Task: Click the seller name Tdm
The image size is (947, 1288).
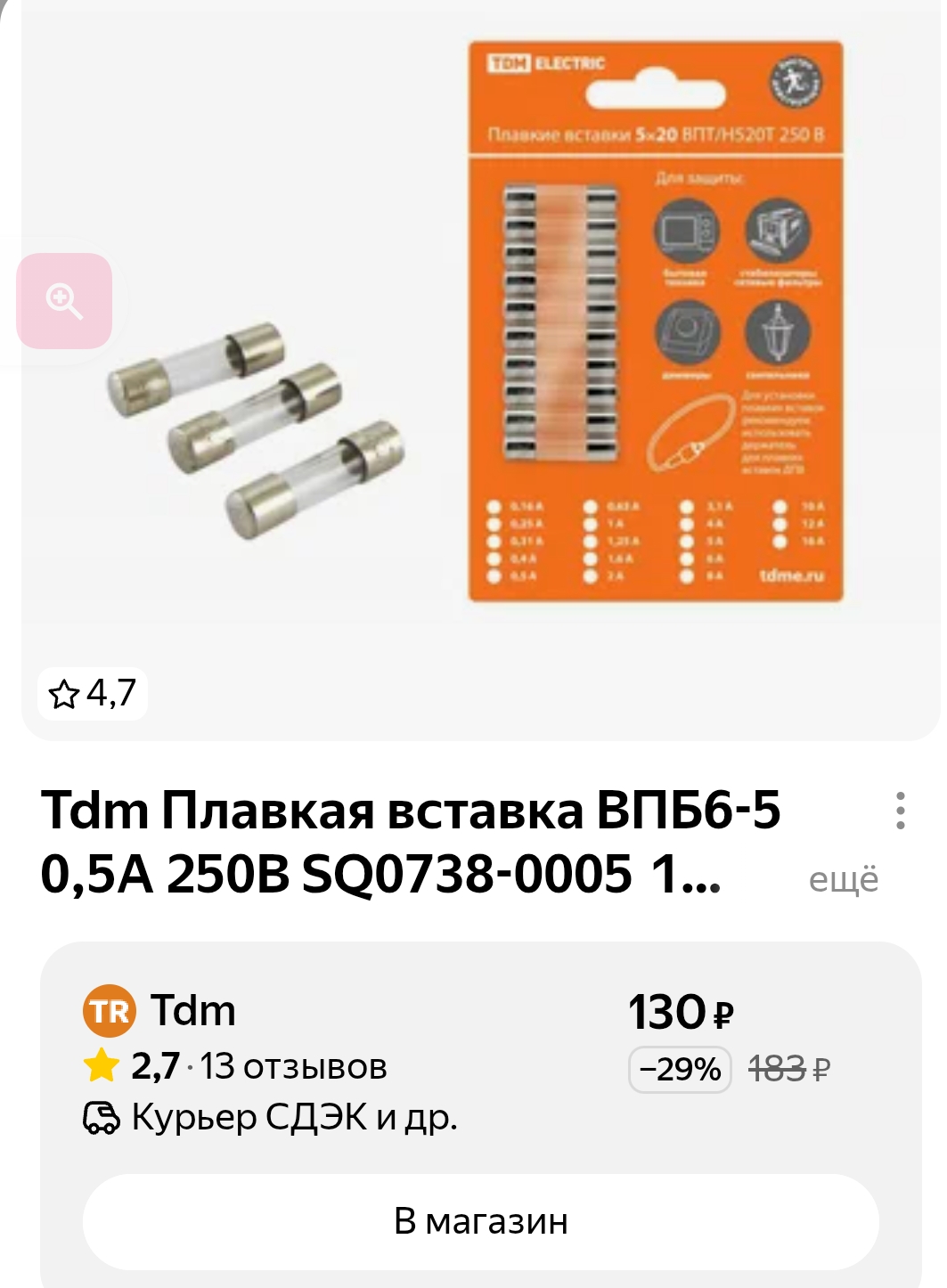Action: tap(193, 1011)
